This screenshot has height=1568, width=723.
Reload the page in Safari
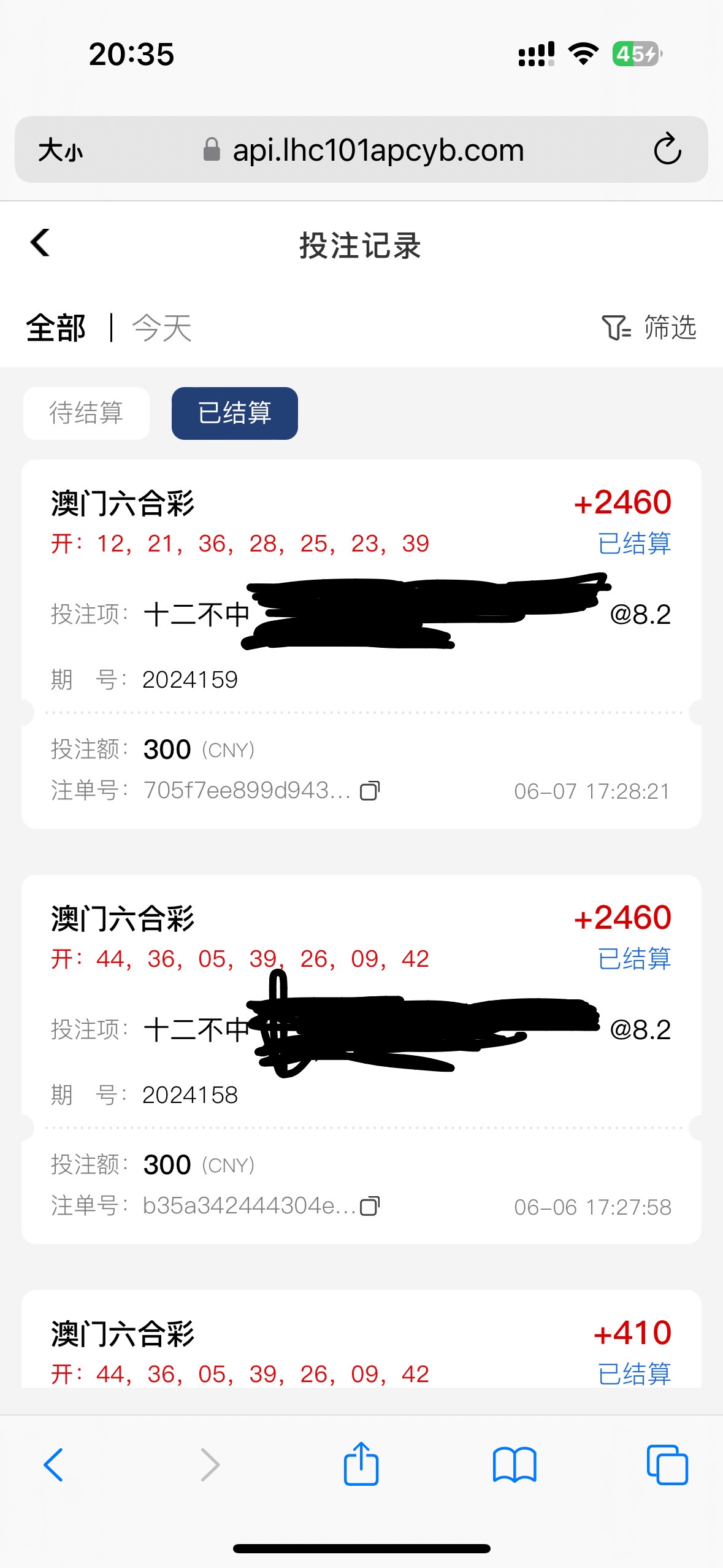pyautogui.click(x=667, y=150)
